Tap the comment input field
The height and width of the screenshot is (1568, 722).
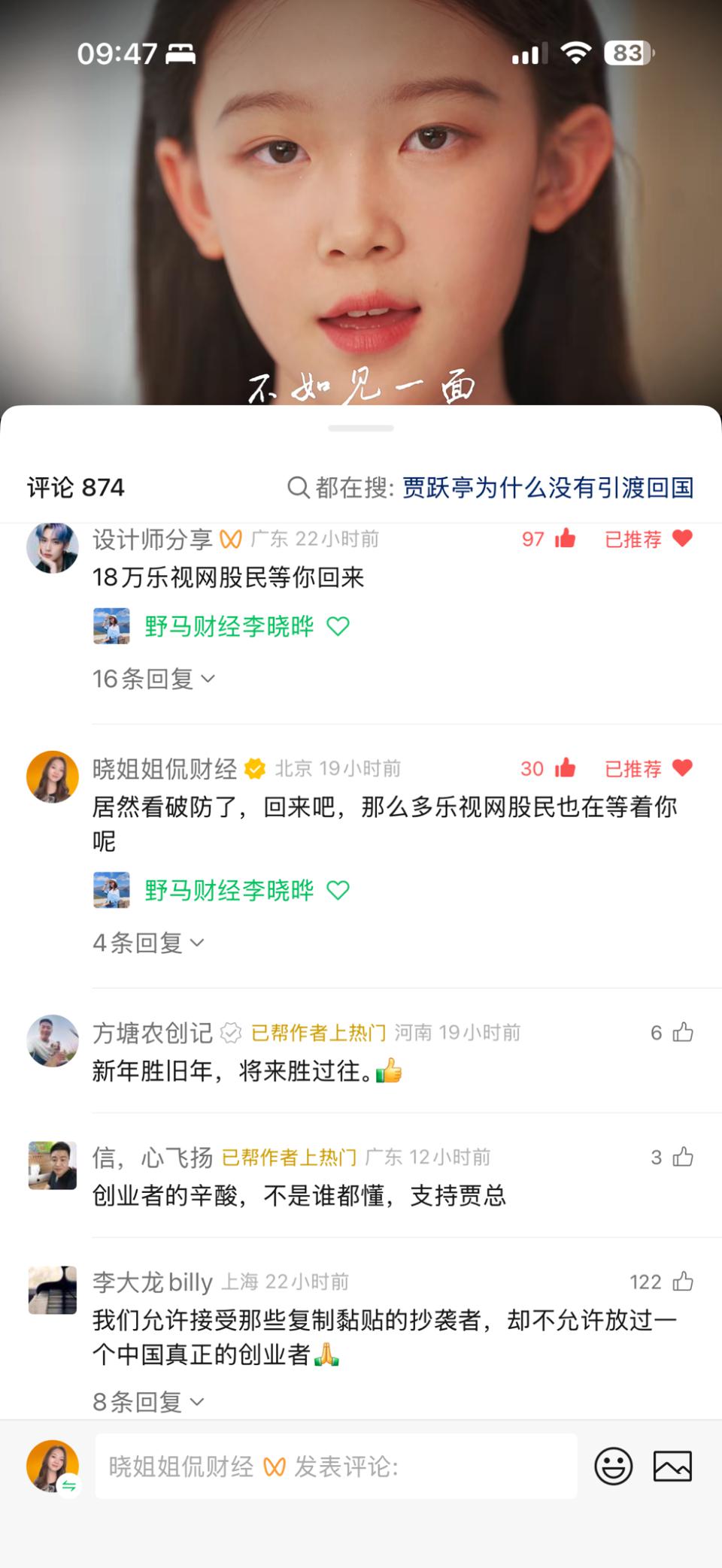[335, 1466]
